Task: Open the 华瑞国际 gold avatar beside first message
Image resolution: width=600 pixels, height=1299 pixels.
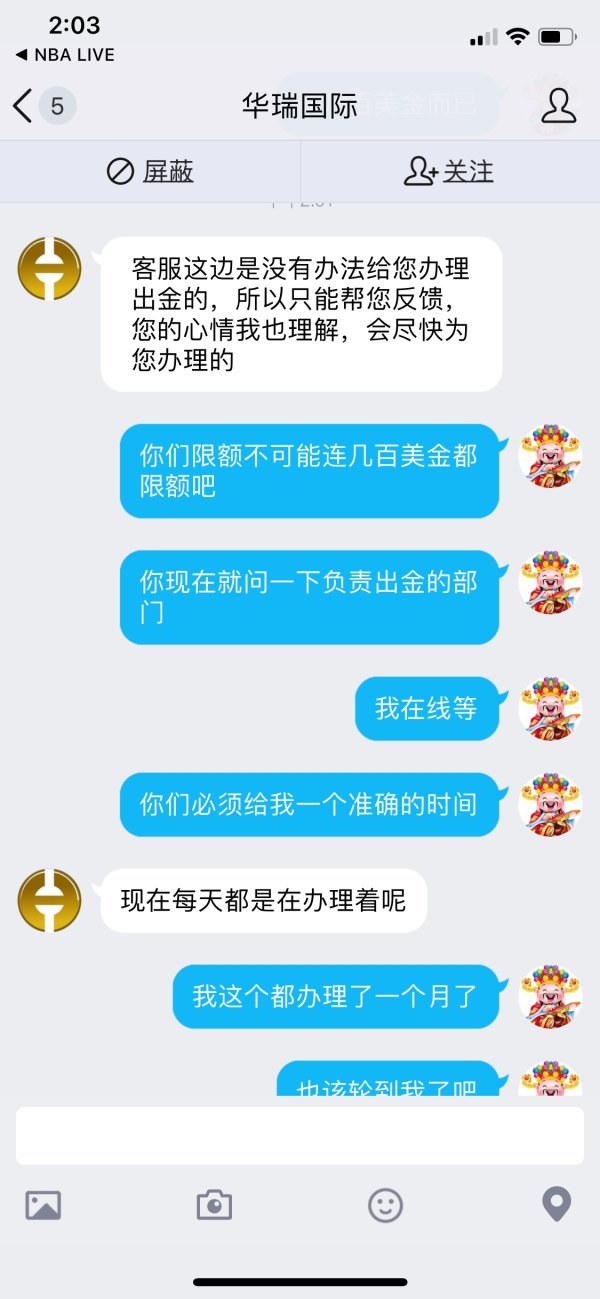Action: (x=50, y=268)
